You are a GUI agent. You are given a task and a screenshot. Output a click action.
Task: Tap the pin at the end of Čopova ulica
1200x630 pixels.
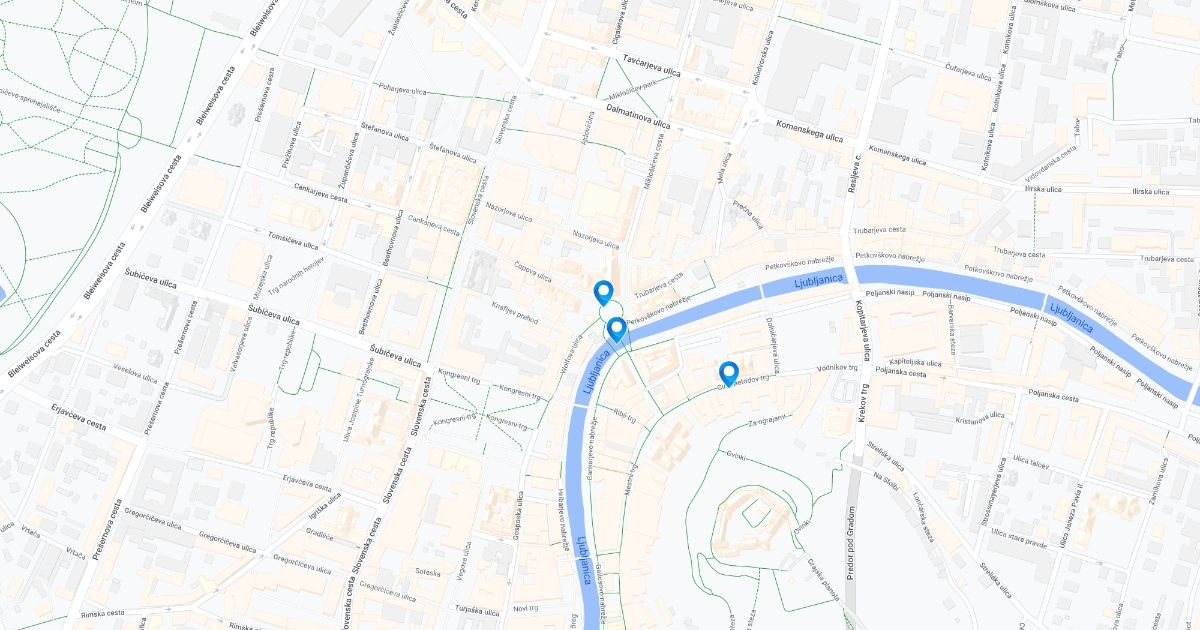[x=603, y=293]
